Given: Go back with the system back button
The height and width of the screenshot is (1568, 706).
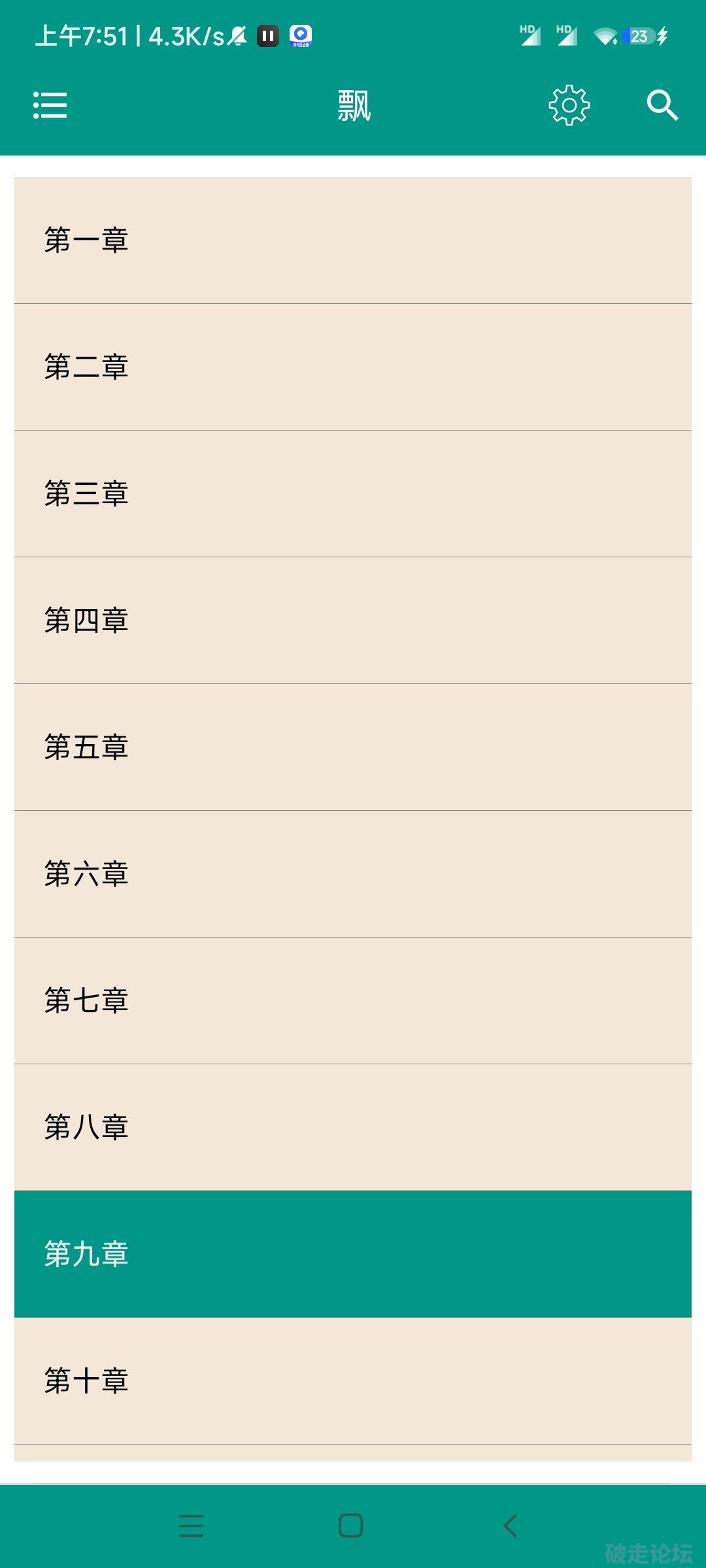Looking at the screenshot, I should tap(511, 1526).
